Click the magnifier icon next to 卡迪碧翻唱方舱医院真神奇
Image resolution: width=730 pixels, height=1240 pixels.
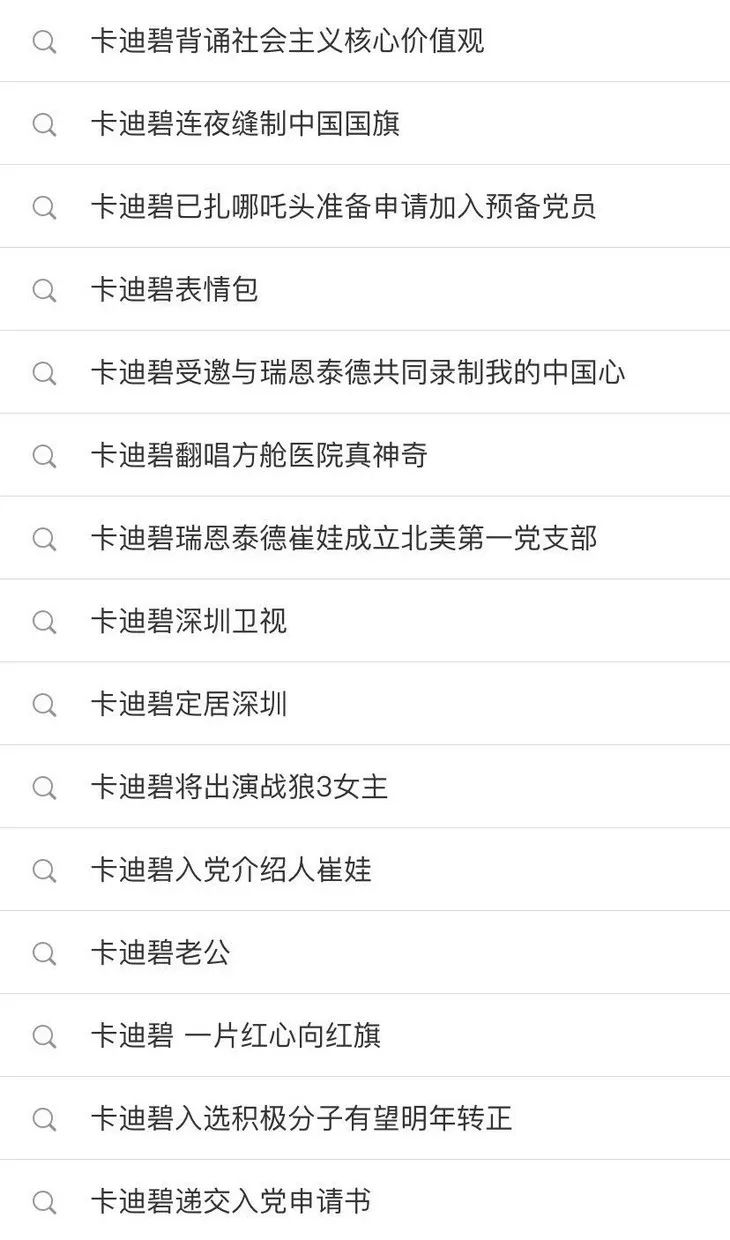tap(43, 455)
